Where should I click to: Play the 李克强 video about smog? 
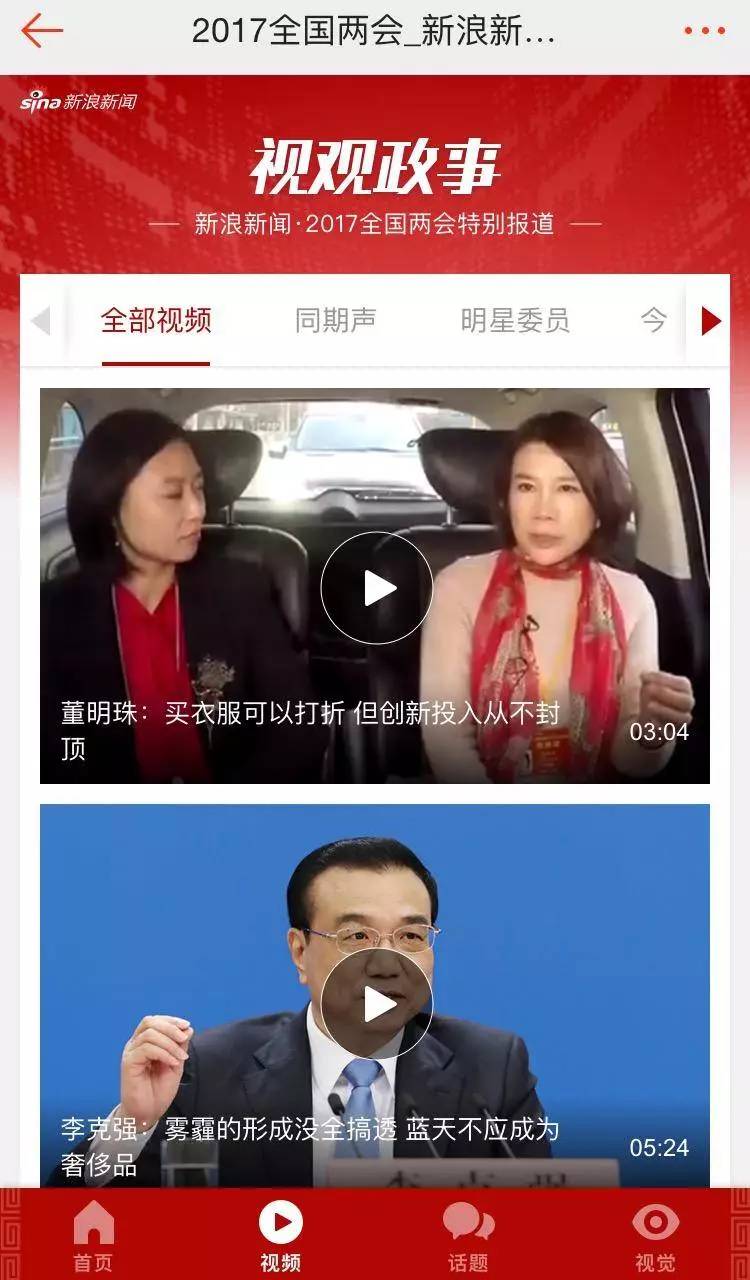point(376,1004)
